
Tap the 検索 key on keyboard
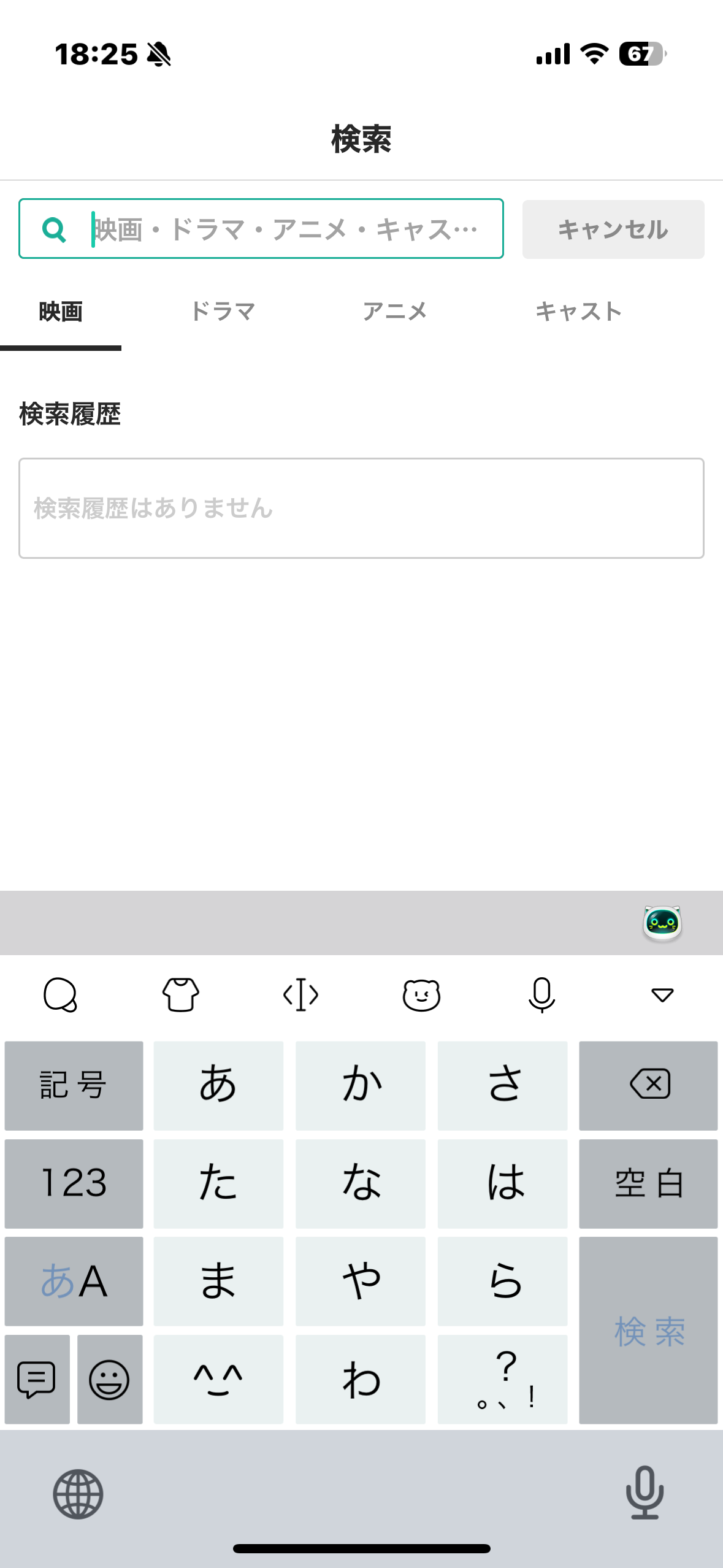click(648, 1330)
